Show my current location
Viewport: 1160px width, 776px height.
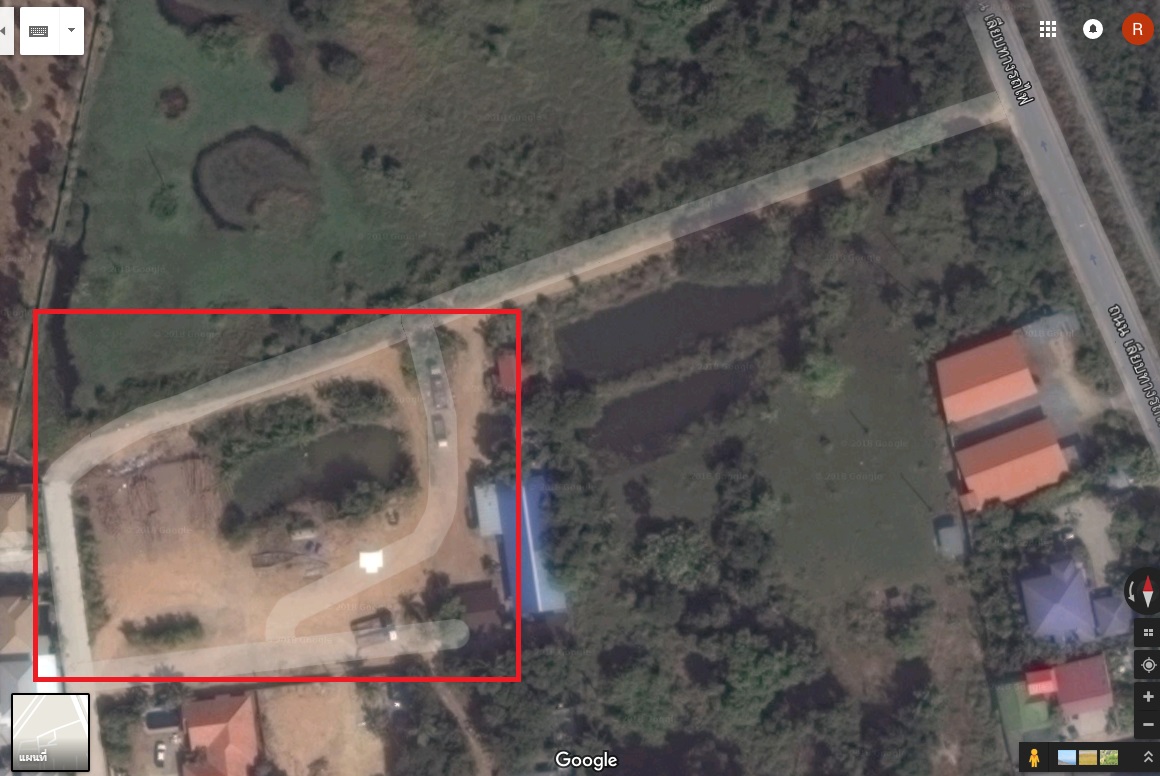(1148, 665)
